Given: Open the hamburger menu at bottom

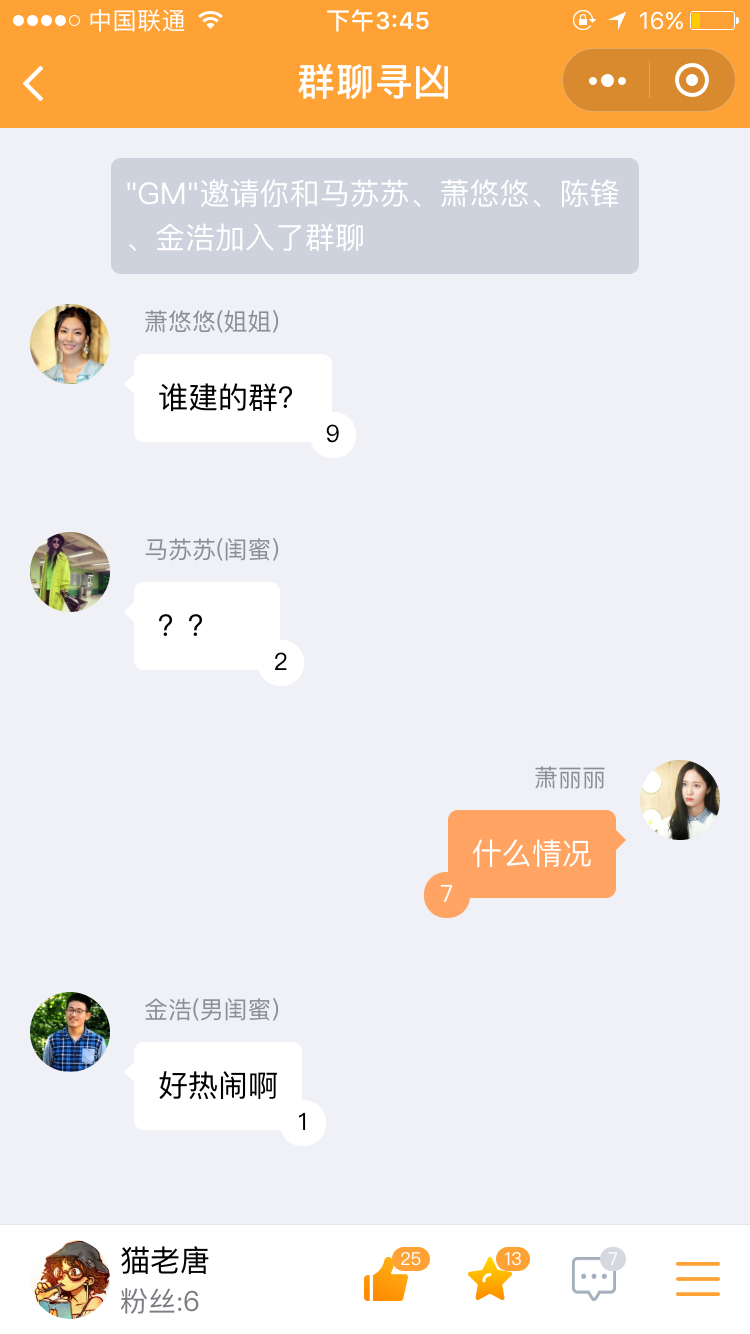Looking at the screenshot, I should 697,1279.
